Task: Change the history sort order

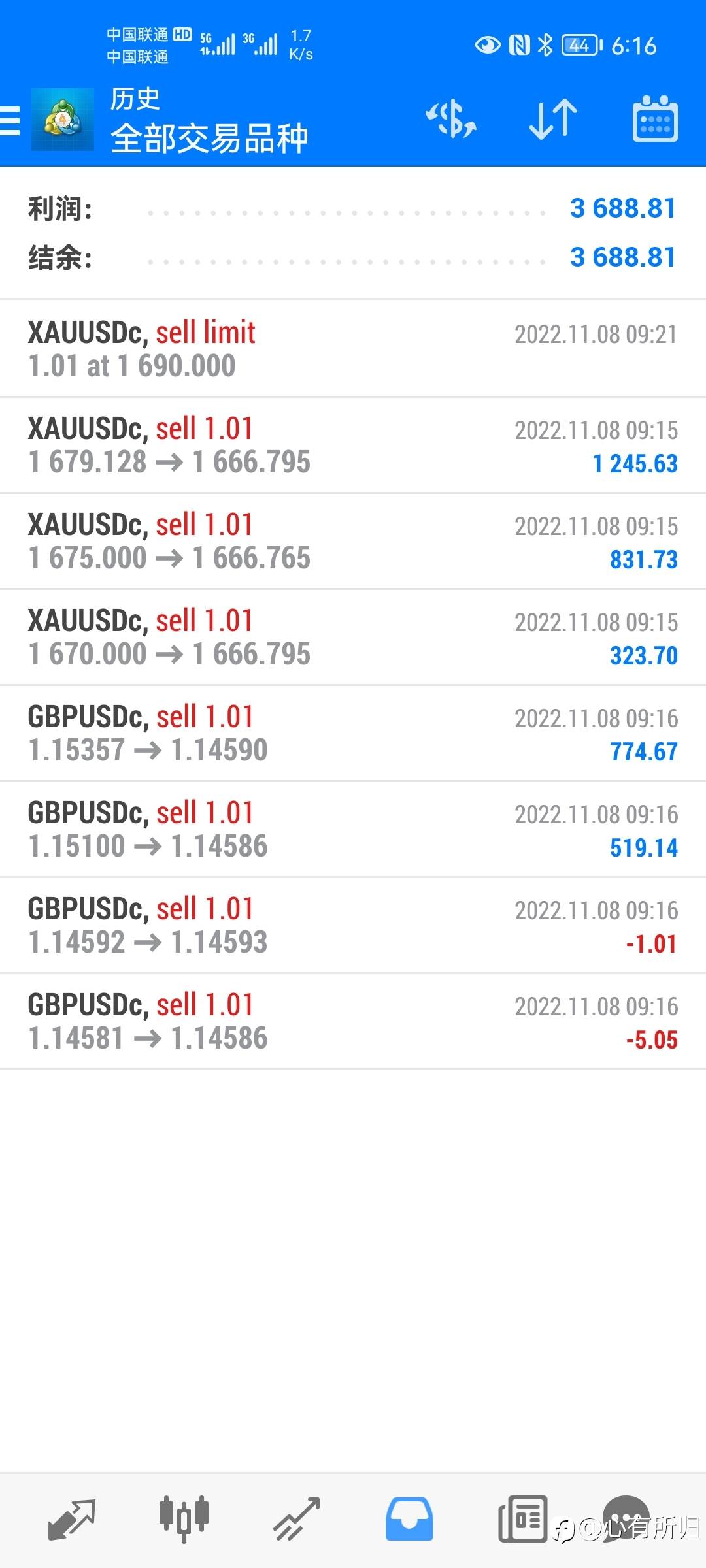Action: [552, 120]
